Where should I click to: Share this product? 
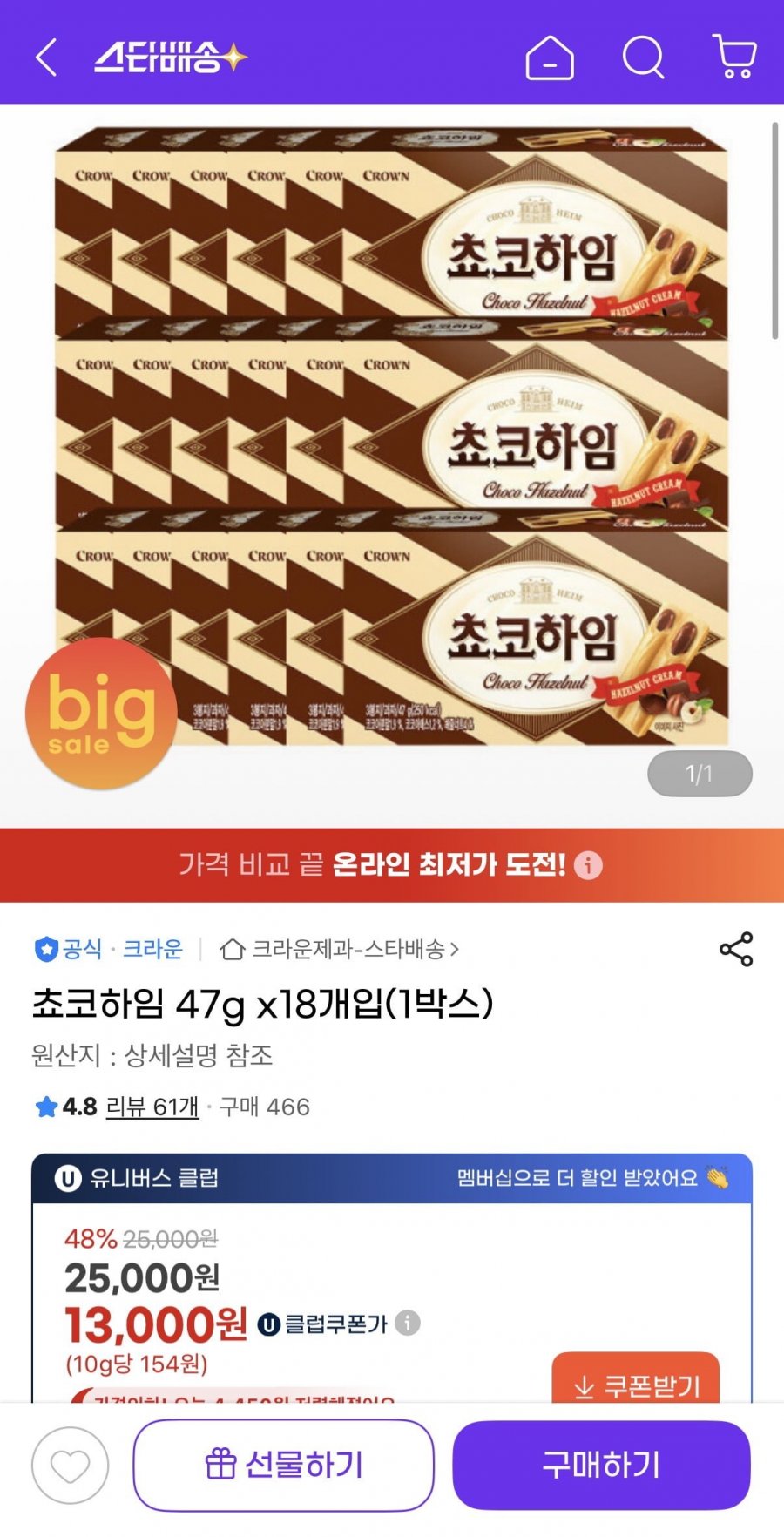pos(735,949)
